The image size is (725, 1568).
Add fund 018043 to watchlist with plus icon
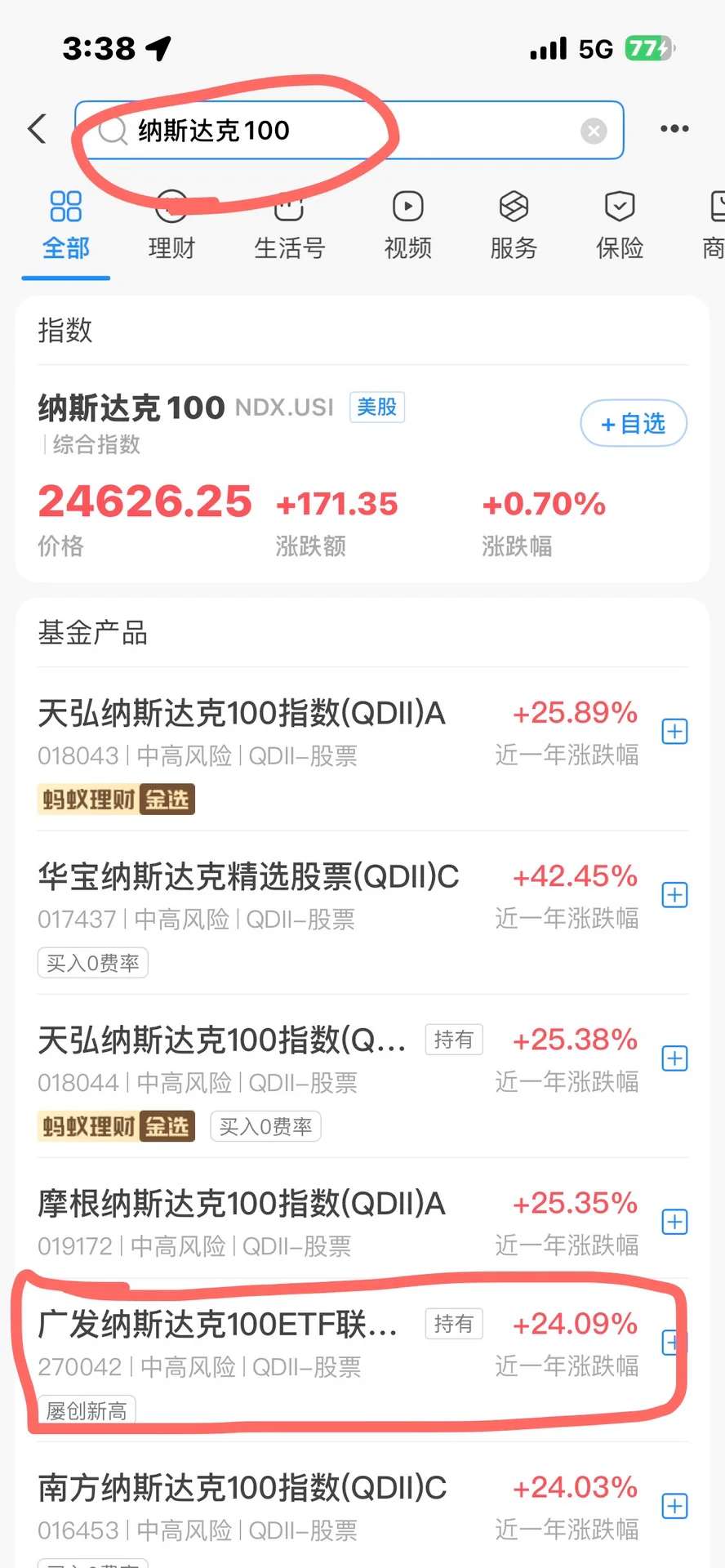pos(674,731)
